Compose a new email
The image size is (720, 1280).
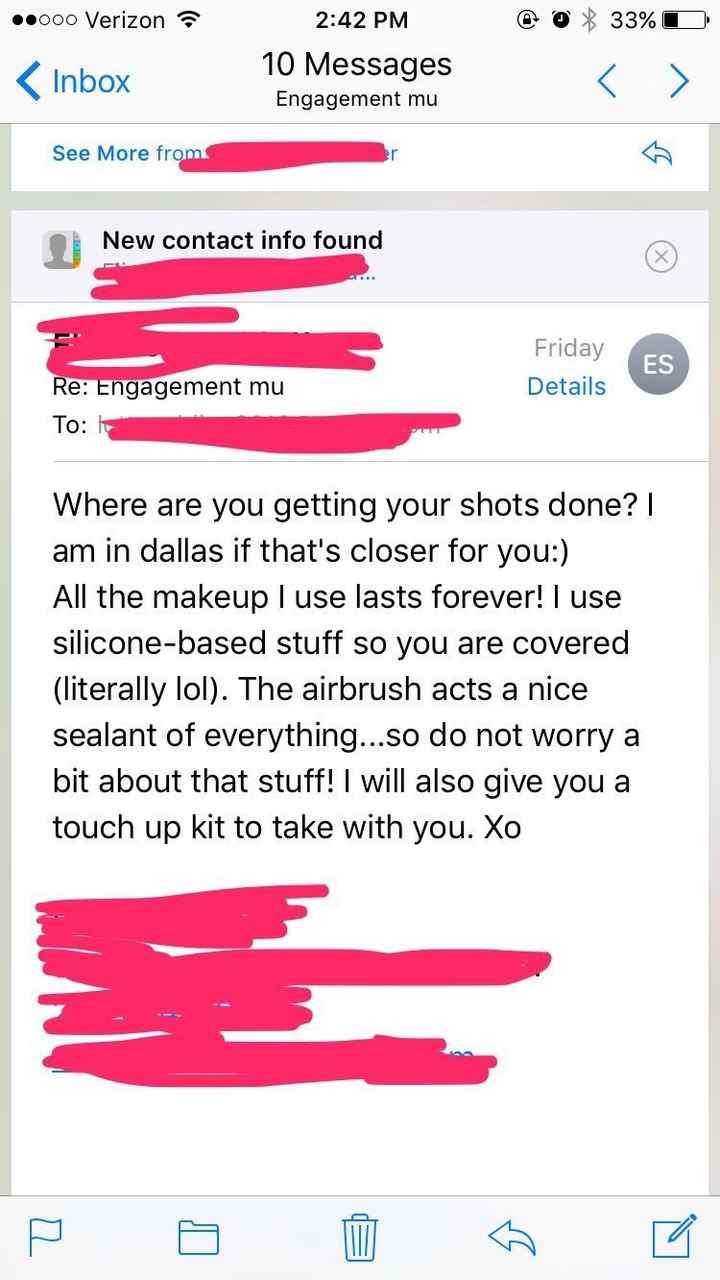click(x=672, y=1236)
